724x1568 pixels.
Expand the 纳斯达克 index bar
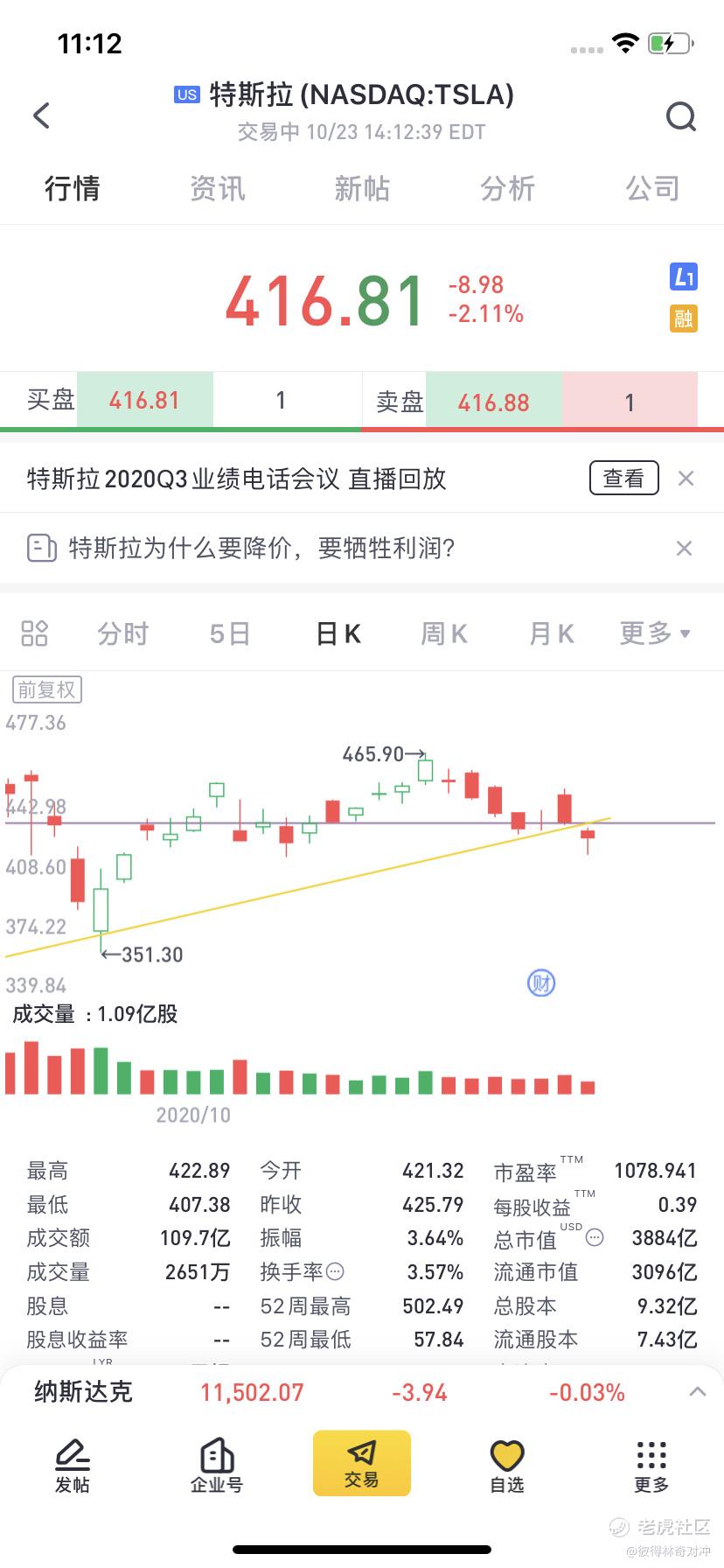pos(697,1391)
